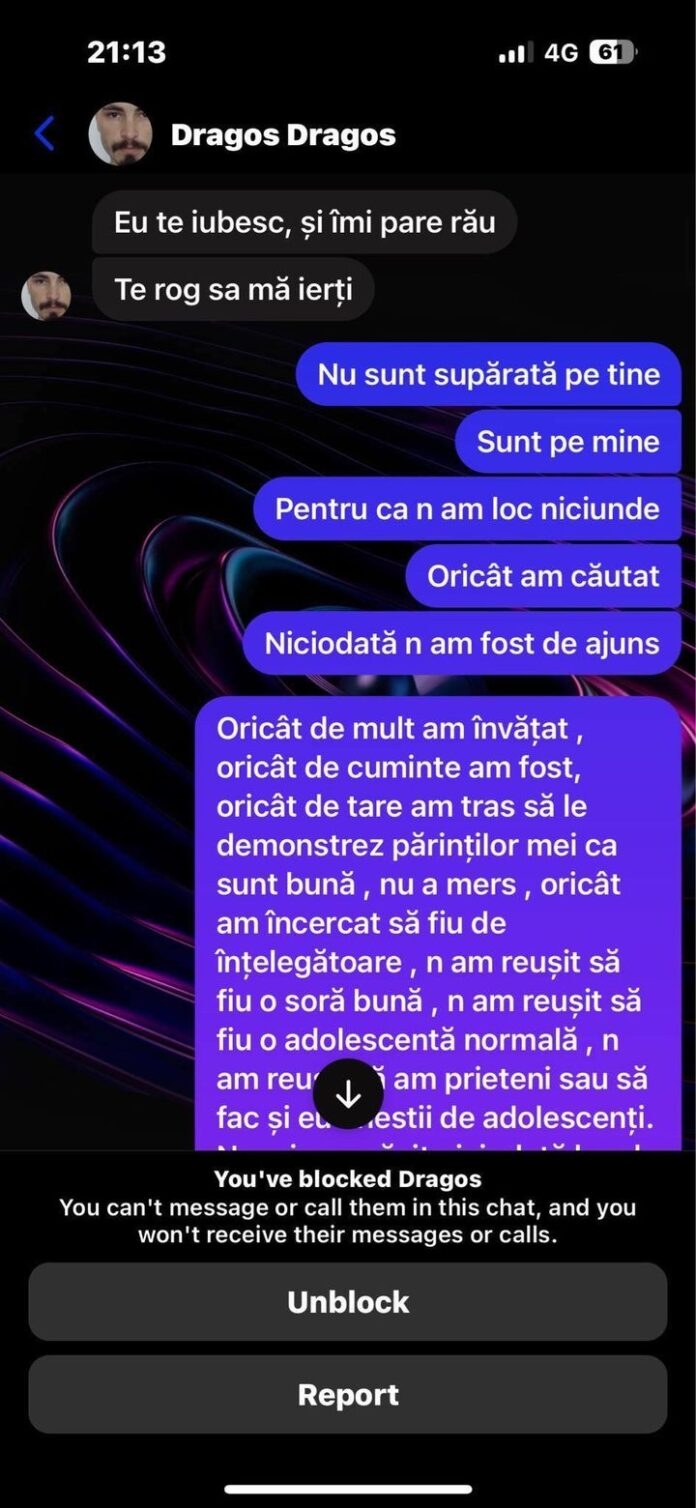696x1508 pixels.
Task: Go back to the chat list
Action: (45, 133)
